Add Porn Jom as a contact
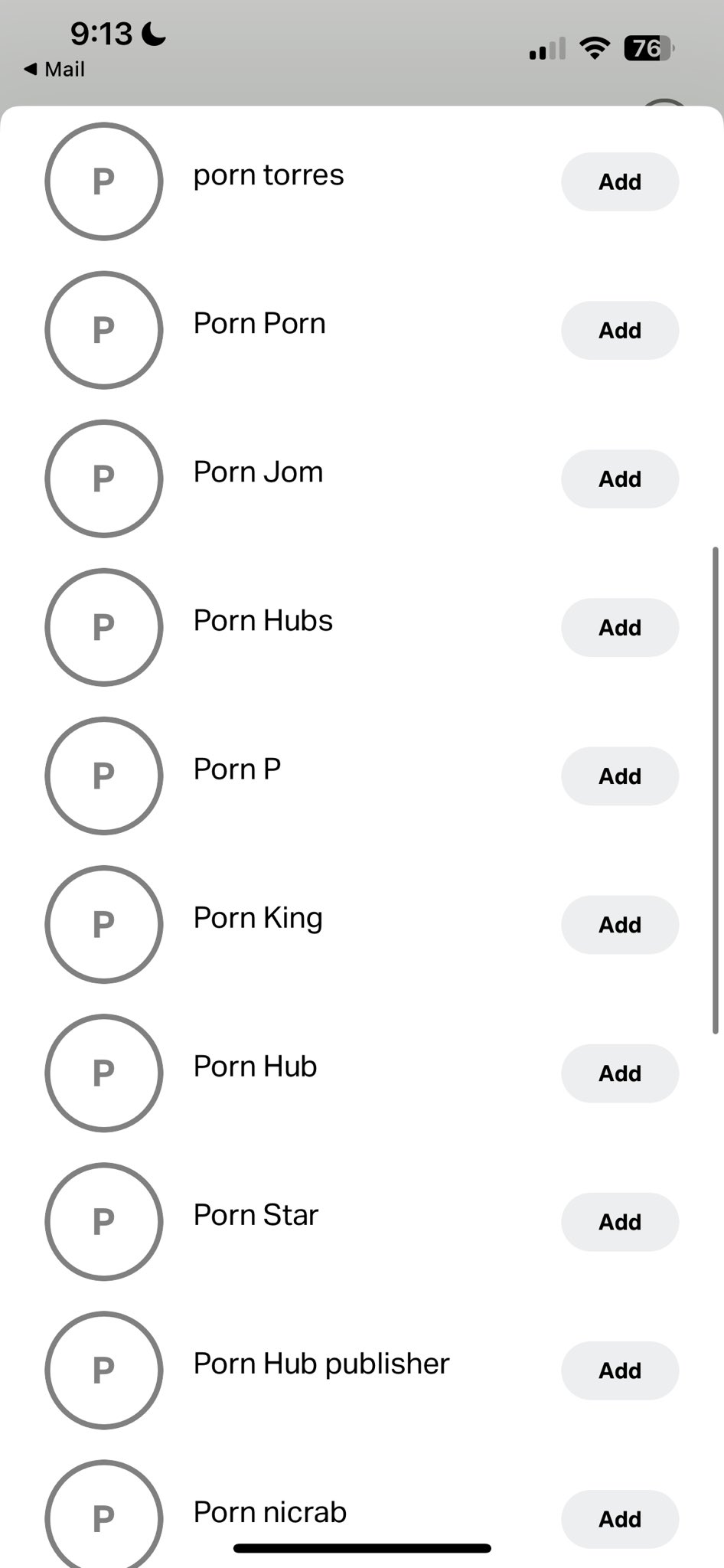Image resolution: width=724 pixels, height=1568 pixels. (x=620, y=479)
